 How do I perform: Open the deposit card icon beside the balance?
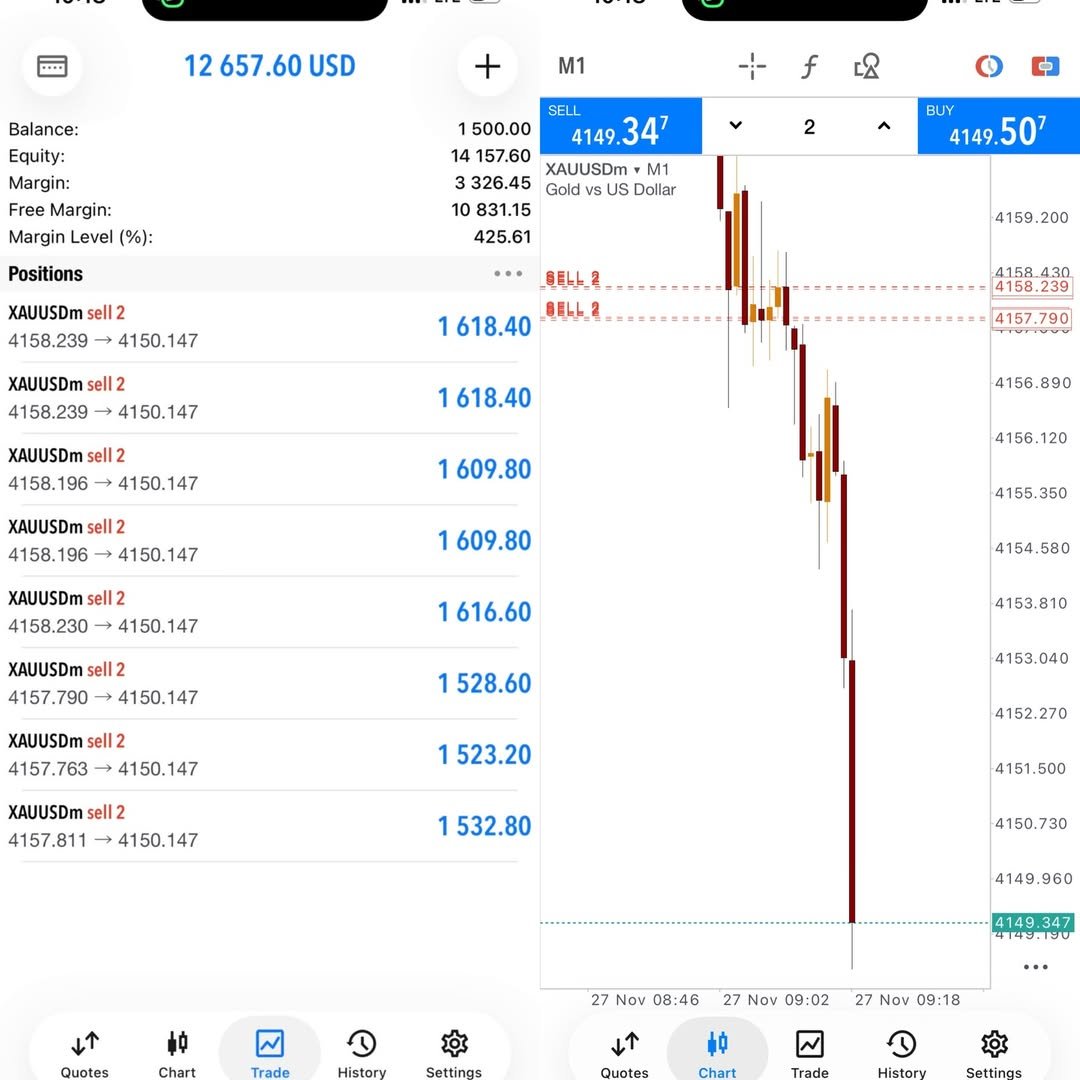click(52, 67)
